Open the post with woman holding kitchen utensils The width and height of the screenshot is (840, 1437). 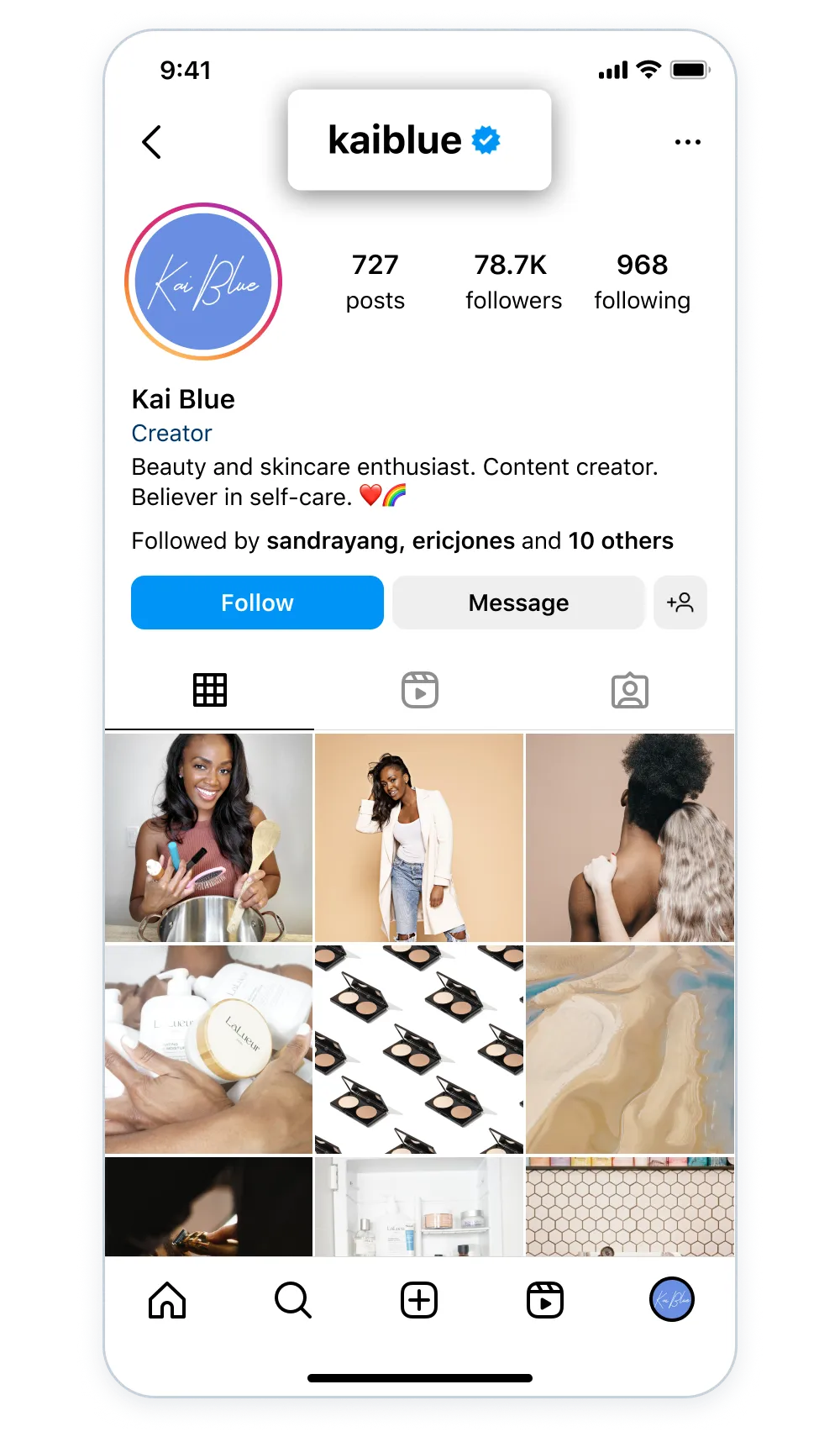click(x=208, y=838)
